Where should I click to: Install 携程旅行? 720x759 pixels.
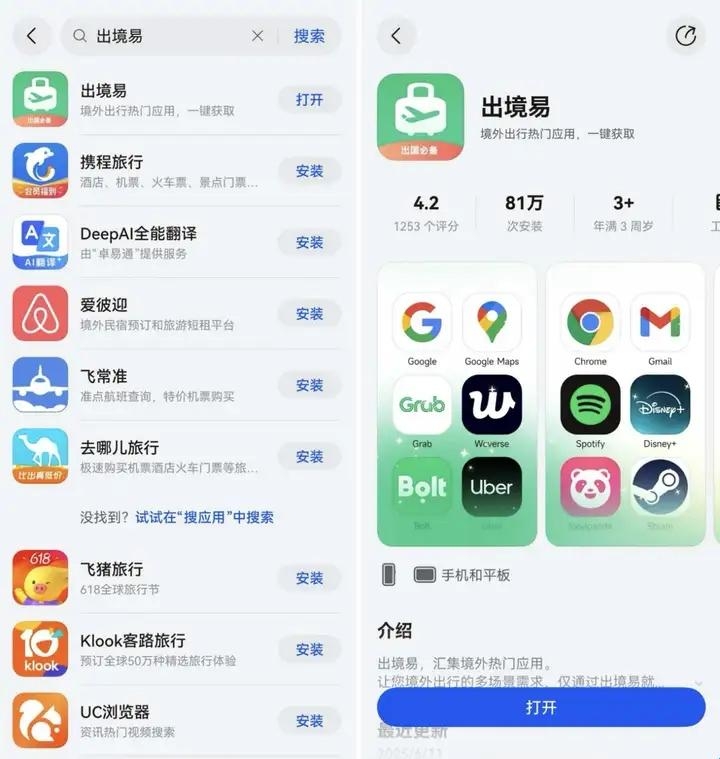(x=309, y=171)
